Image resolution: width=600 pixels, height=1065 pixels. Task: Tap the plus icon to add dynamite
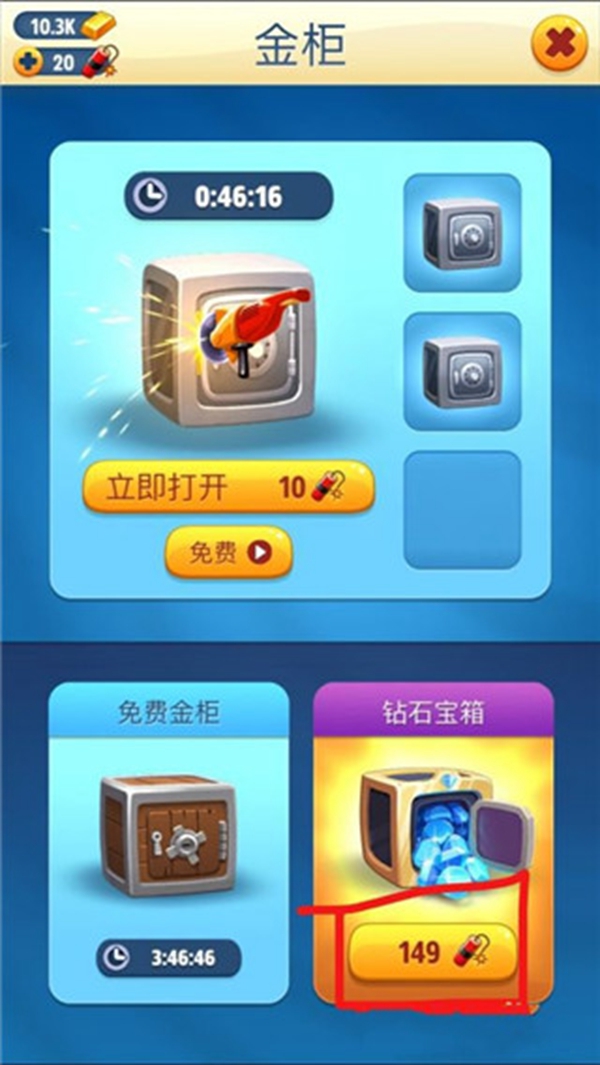pos(27,63)
